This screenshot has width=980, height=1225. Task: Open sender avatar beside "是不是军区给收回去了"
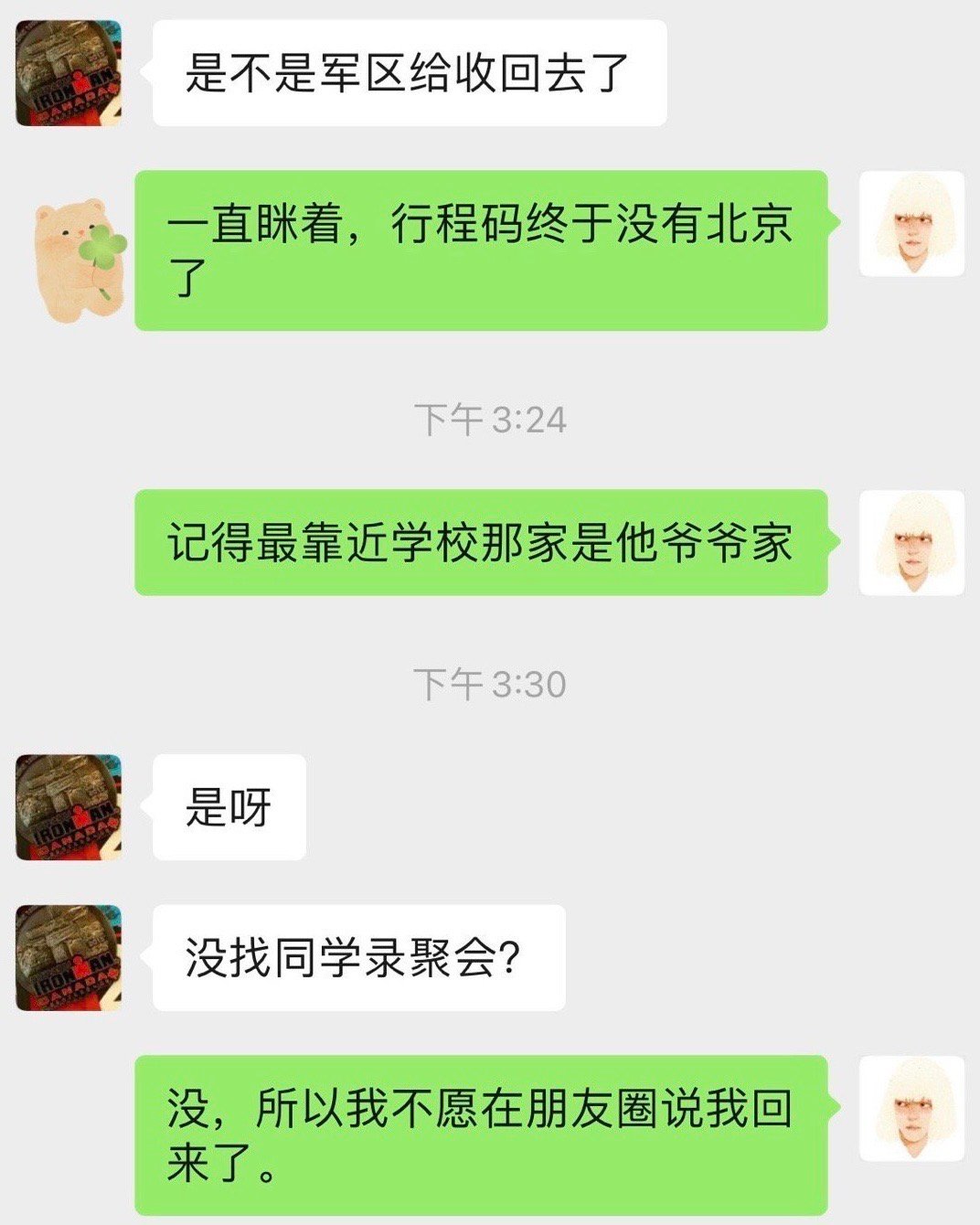pyautogui.click(x=69, y=73)
